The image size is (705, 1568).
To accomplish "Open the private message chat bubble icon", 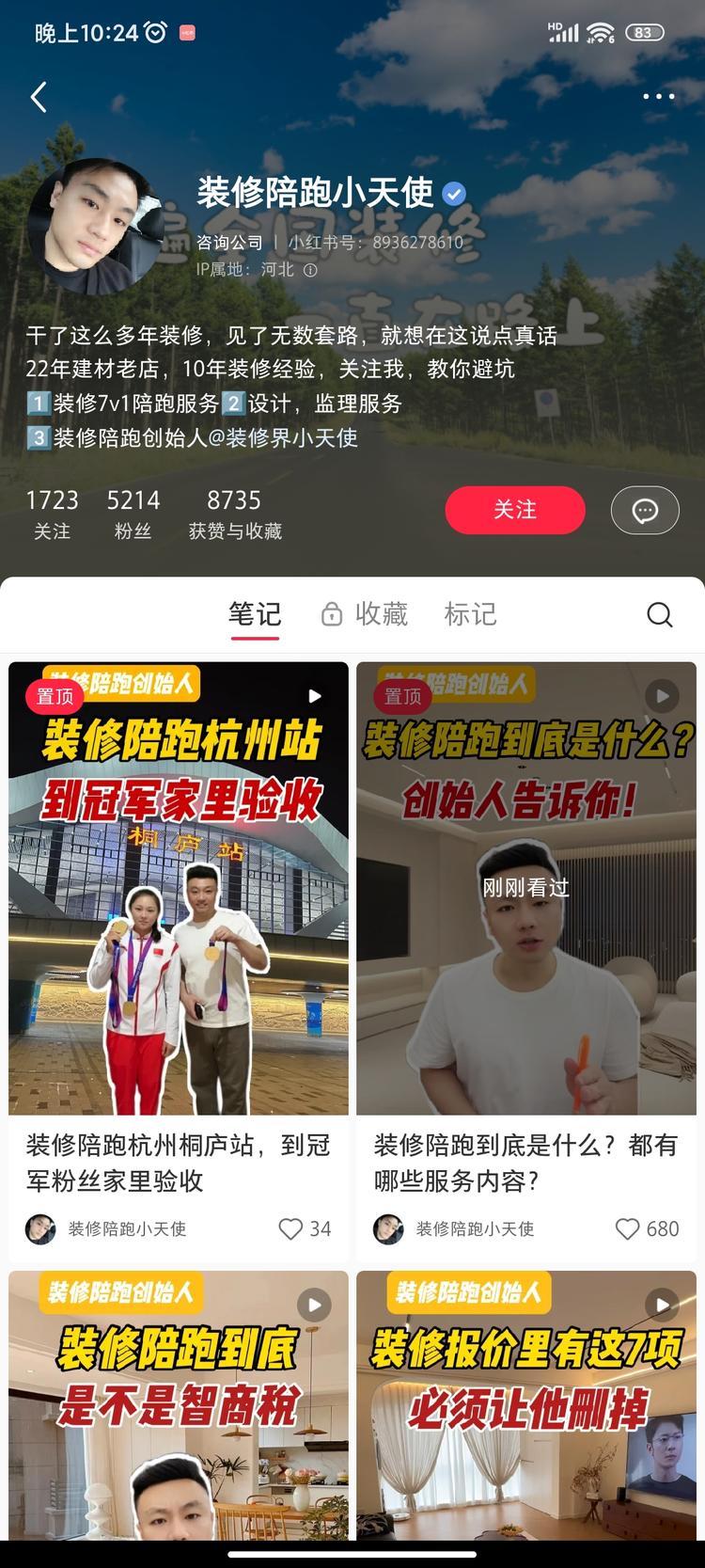I will [645, 510].
